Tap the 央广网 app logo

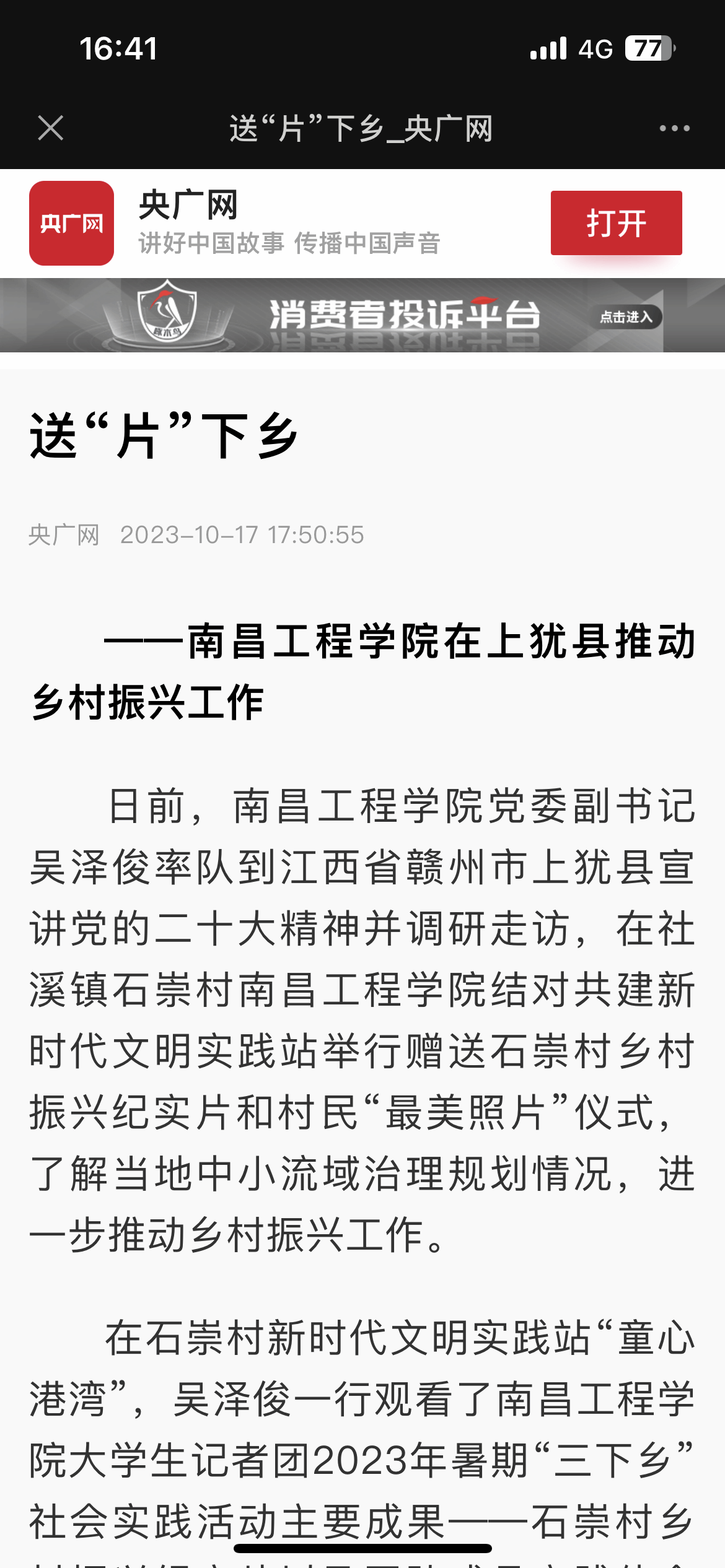pos(71,223)
